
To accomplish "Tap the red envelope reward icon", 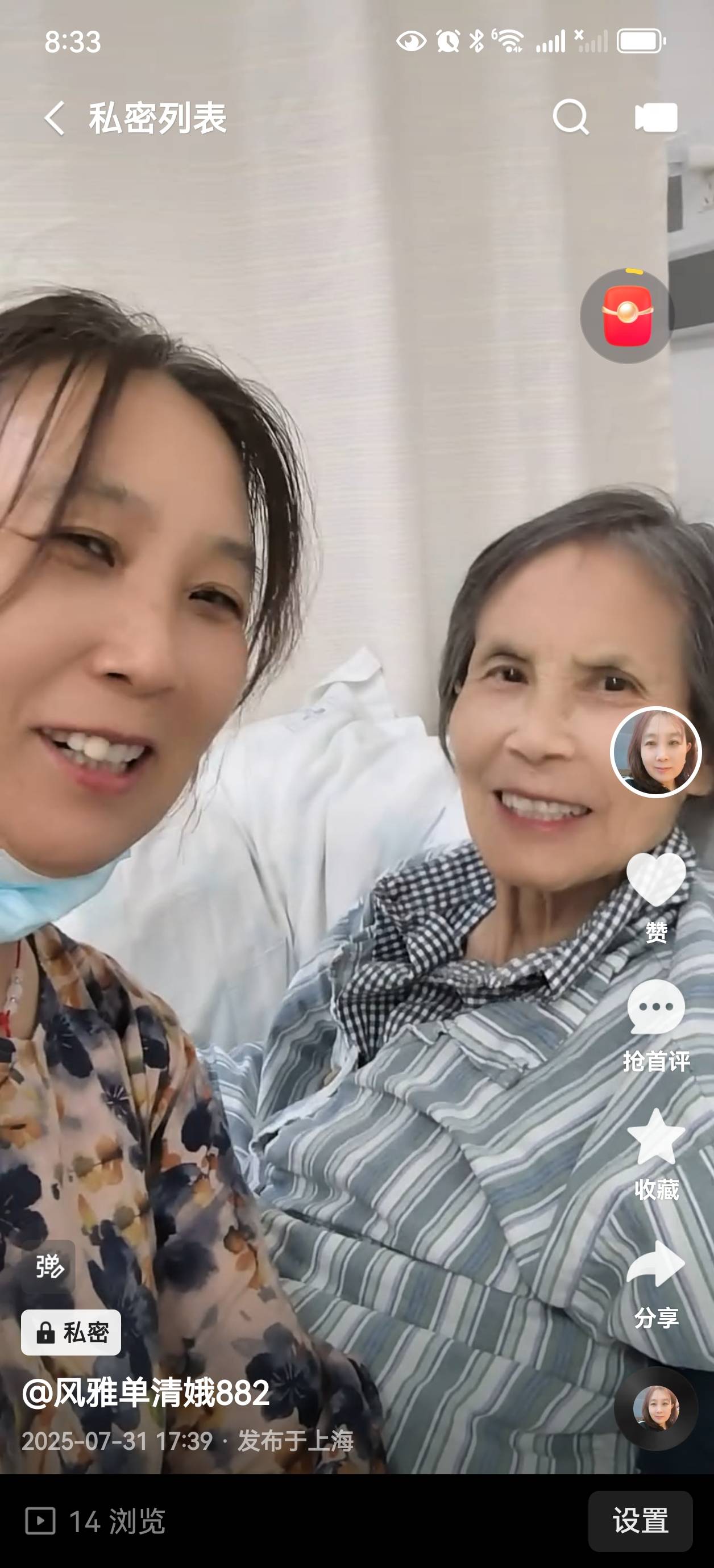I will coord(628,316).
